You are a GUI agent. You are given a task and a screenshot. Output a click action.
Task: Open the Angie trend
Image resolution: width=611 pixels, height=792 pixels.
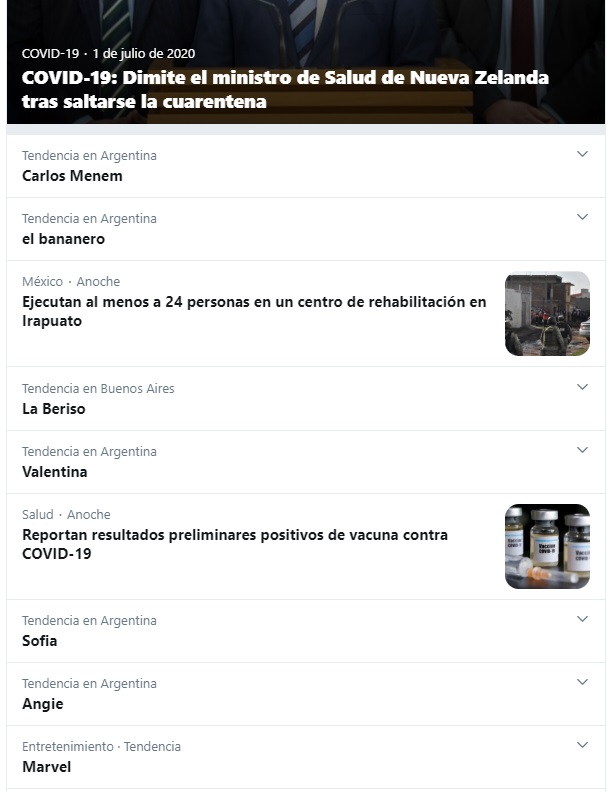(x=43, y=704)
